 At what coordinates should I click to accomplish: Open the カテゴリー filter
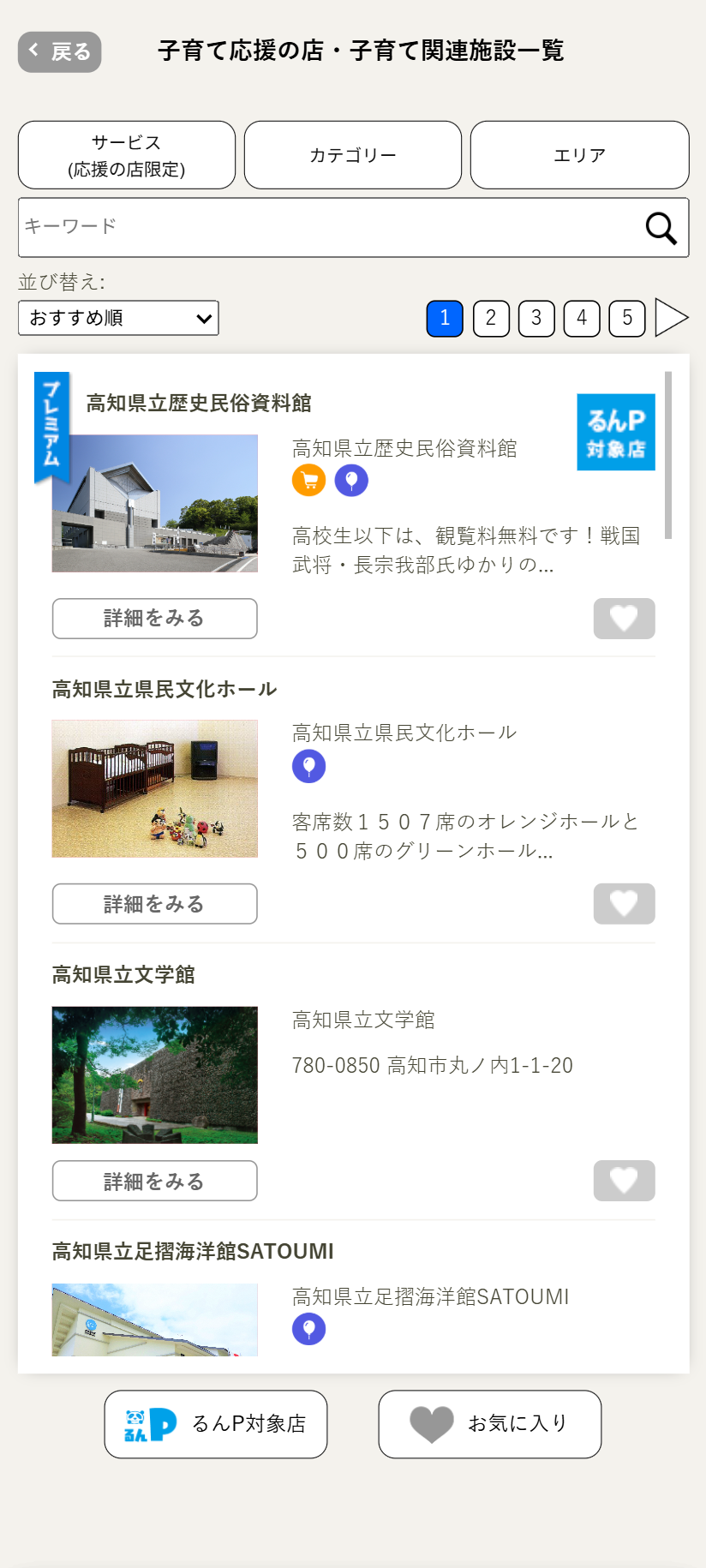click(x=353, y=155)
